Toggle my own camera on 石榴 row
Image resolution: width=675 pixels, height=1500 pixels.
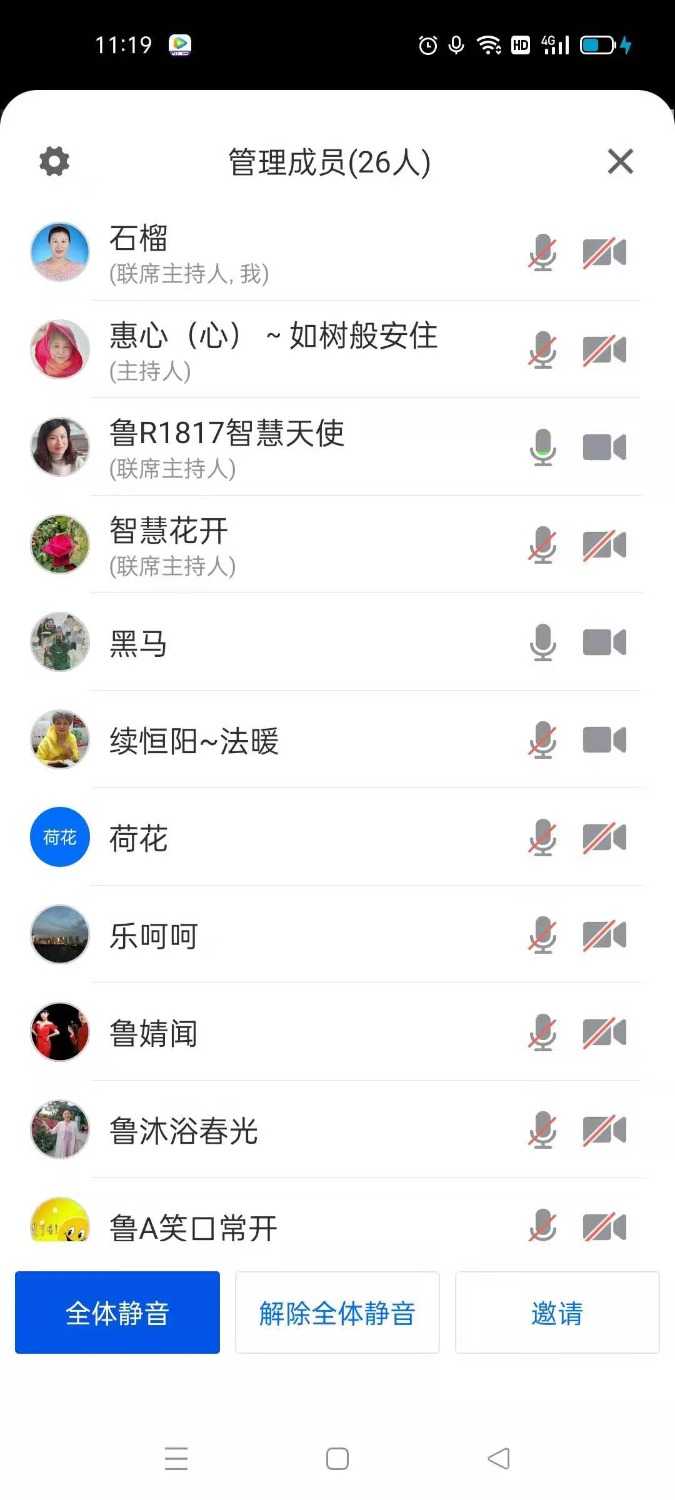coord(604,253)
